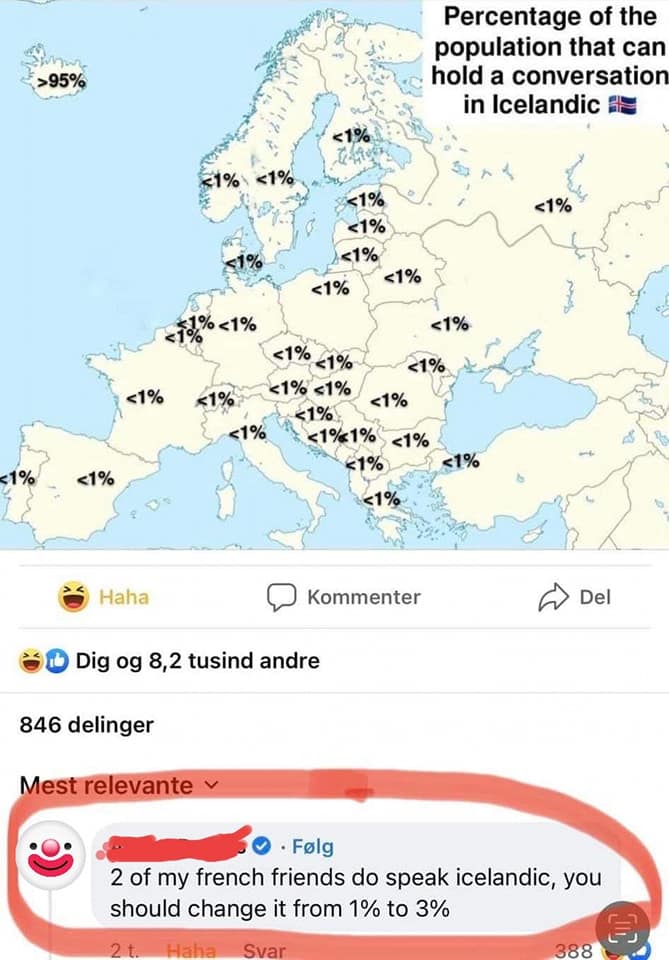
Task: View who reacted: Dig og 8,2 tusind andre
Action: [x=170, y=661]
